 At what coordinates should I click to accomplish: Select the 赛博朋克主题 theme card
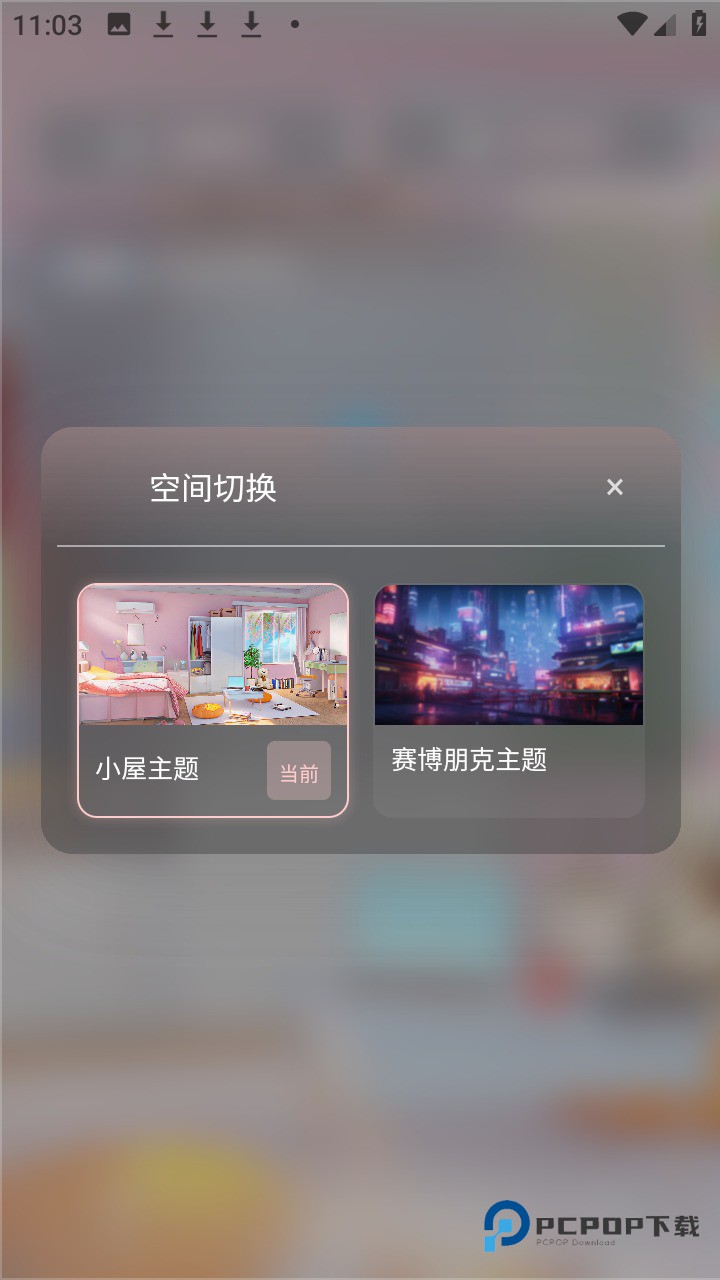(508, 695)
